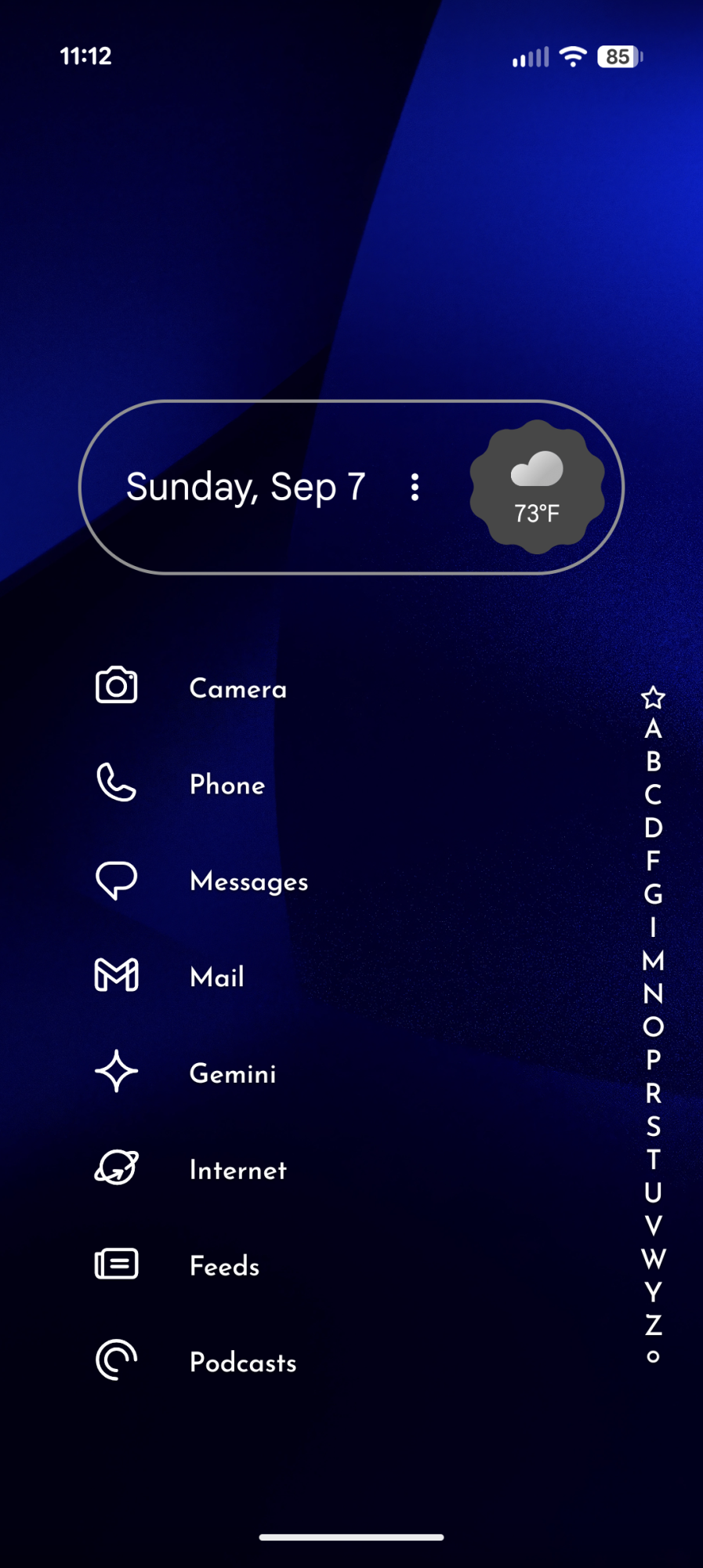Jump to apps starting with P

(x=653, y=1060)
